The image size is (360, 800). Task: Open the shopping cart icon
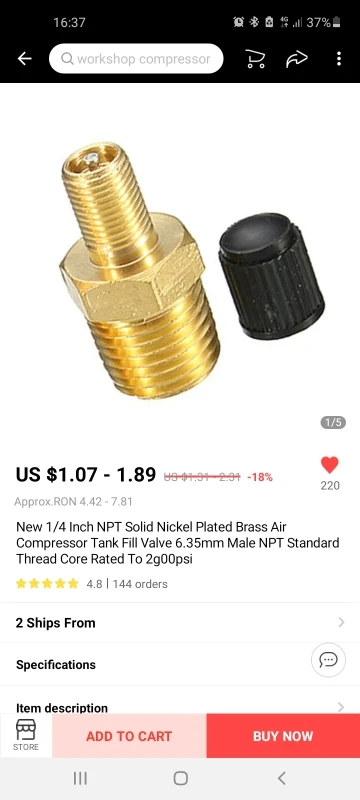click(x=255, y=59)
